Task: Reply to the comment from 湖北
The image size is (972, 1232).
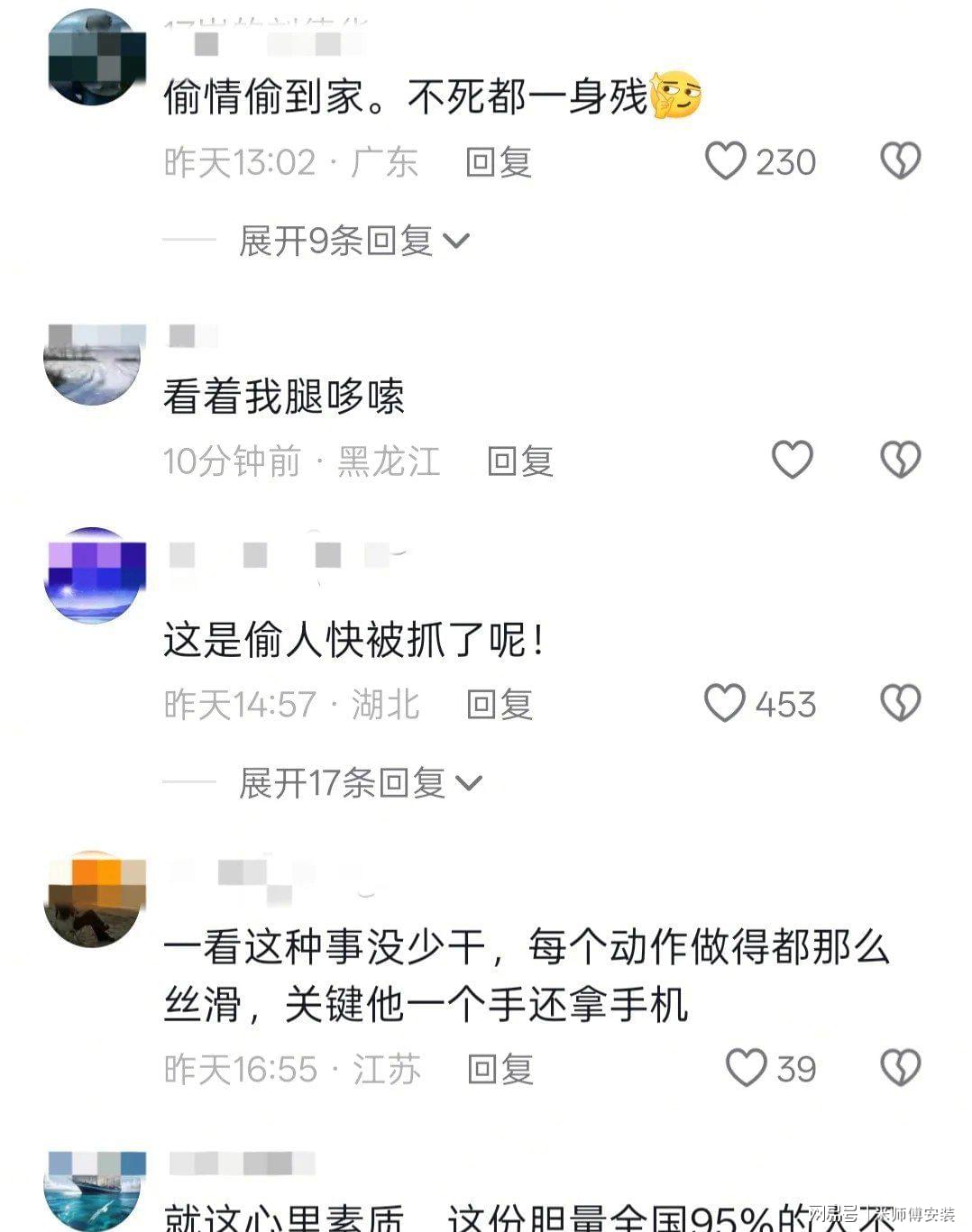Action: 499,705
